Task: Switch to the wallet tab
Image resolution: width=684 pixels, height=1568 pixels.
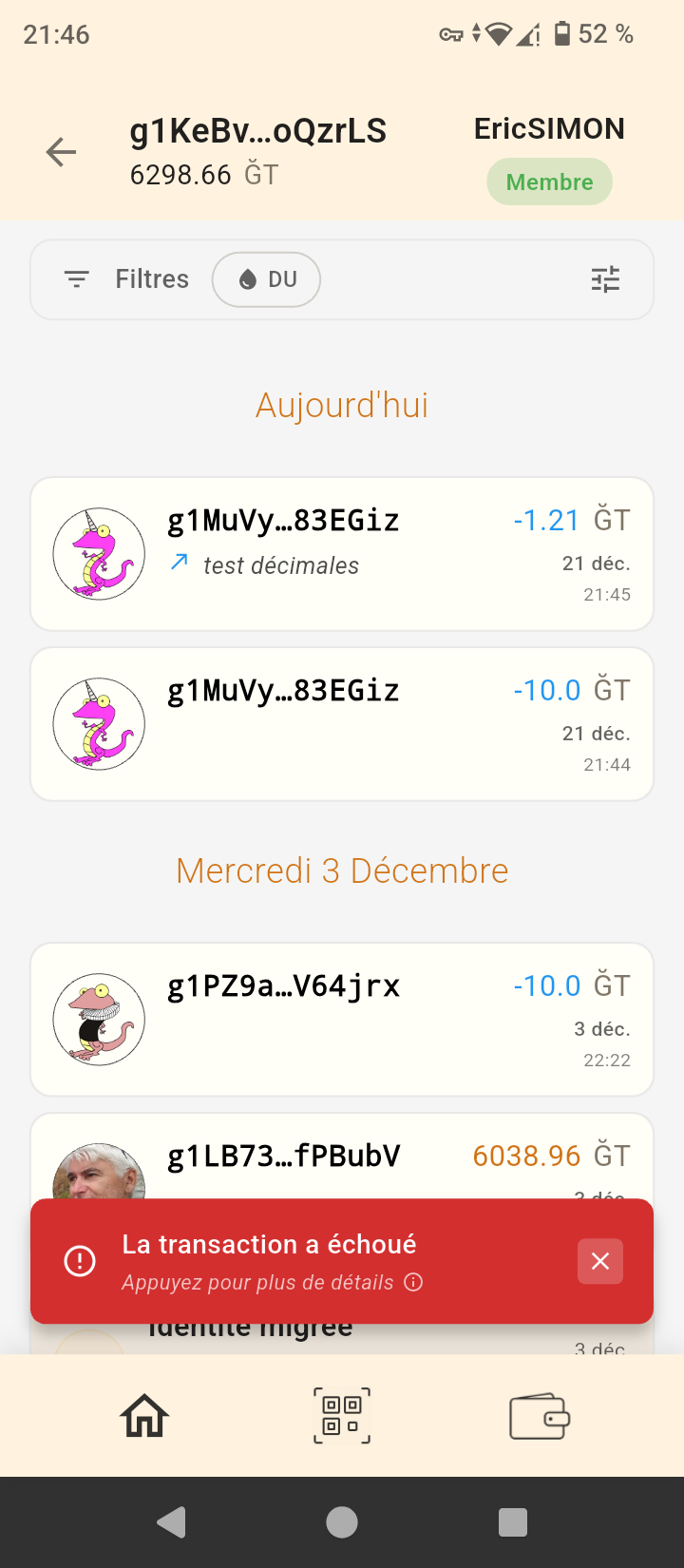Action: pos(539,1416)
